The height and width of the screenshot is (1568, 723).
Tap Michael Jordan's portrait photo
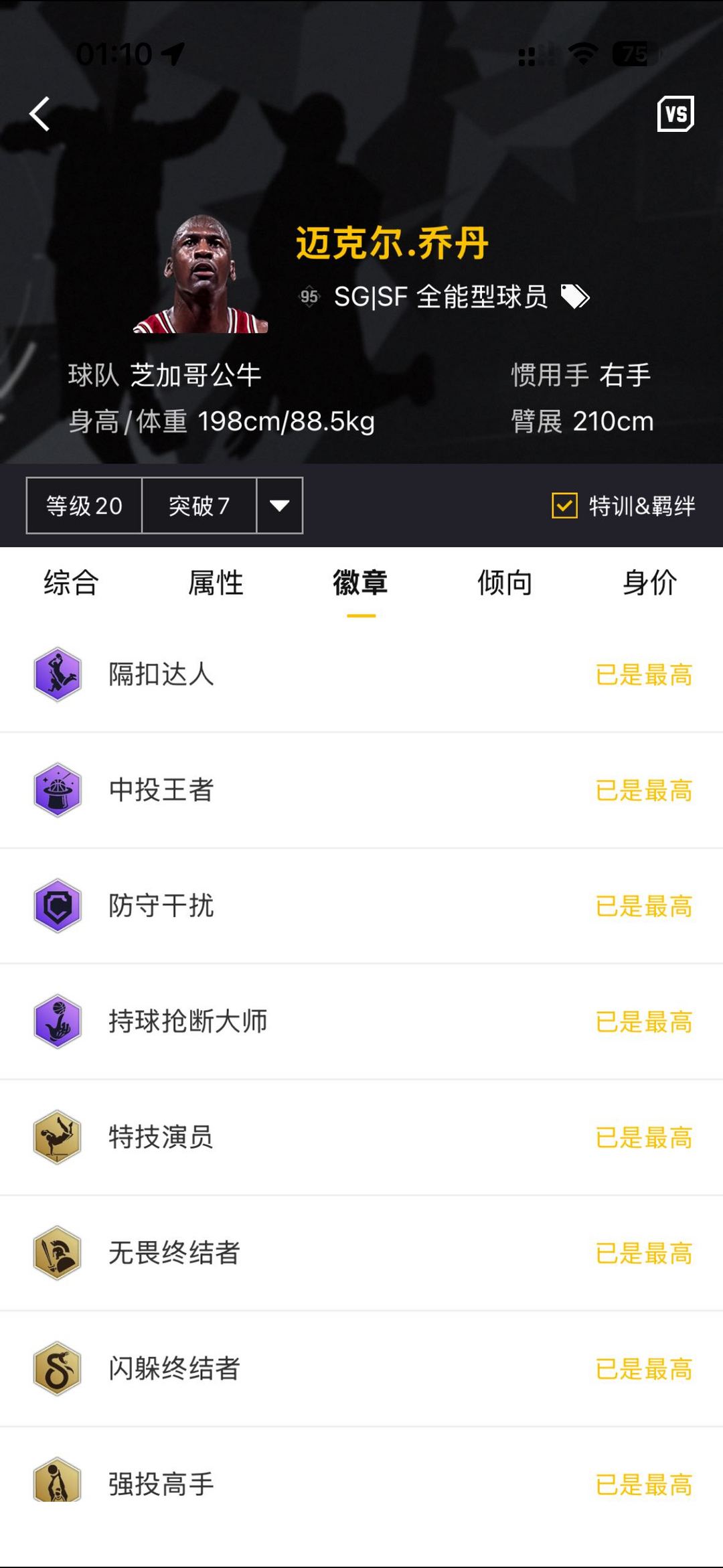point(201,273)
